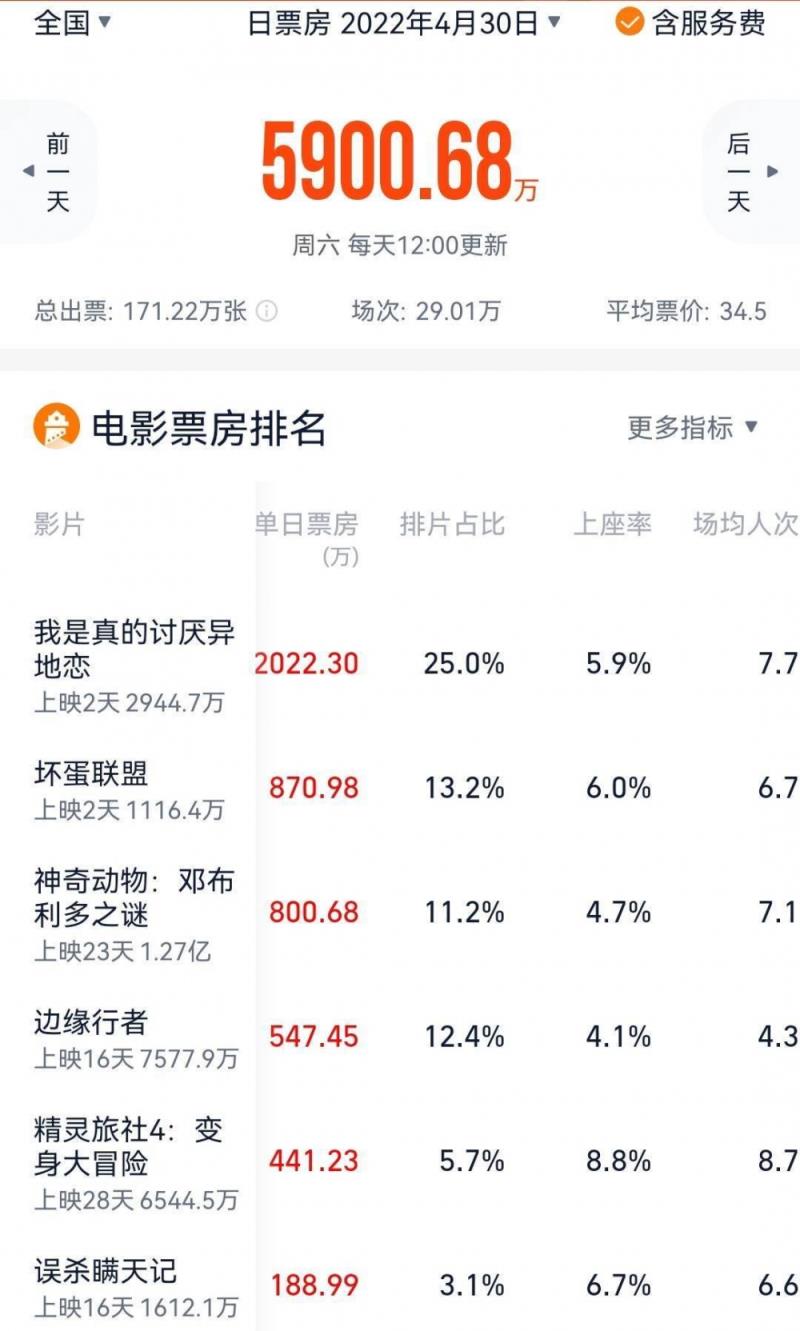The height and width of the screenshot is (1331, 800).
Task: Tap the info icon beside 总出票
Action: 267,311
